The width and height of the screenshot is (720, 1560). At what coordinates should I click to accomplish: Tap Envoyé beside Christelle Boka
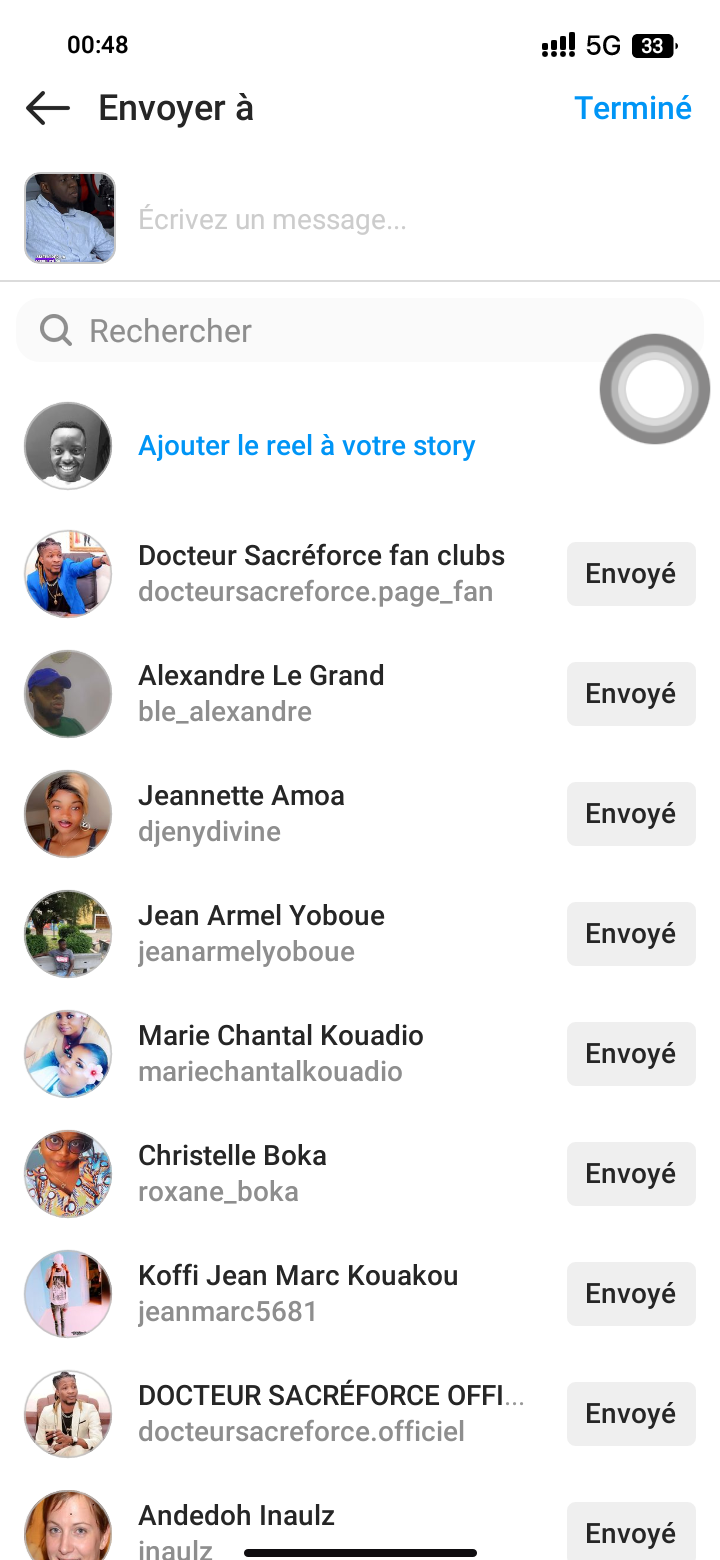point(631,1174)
